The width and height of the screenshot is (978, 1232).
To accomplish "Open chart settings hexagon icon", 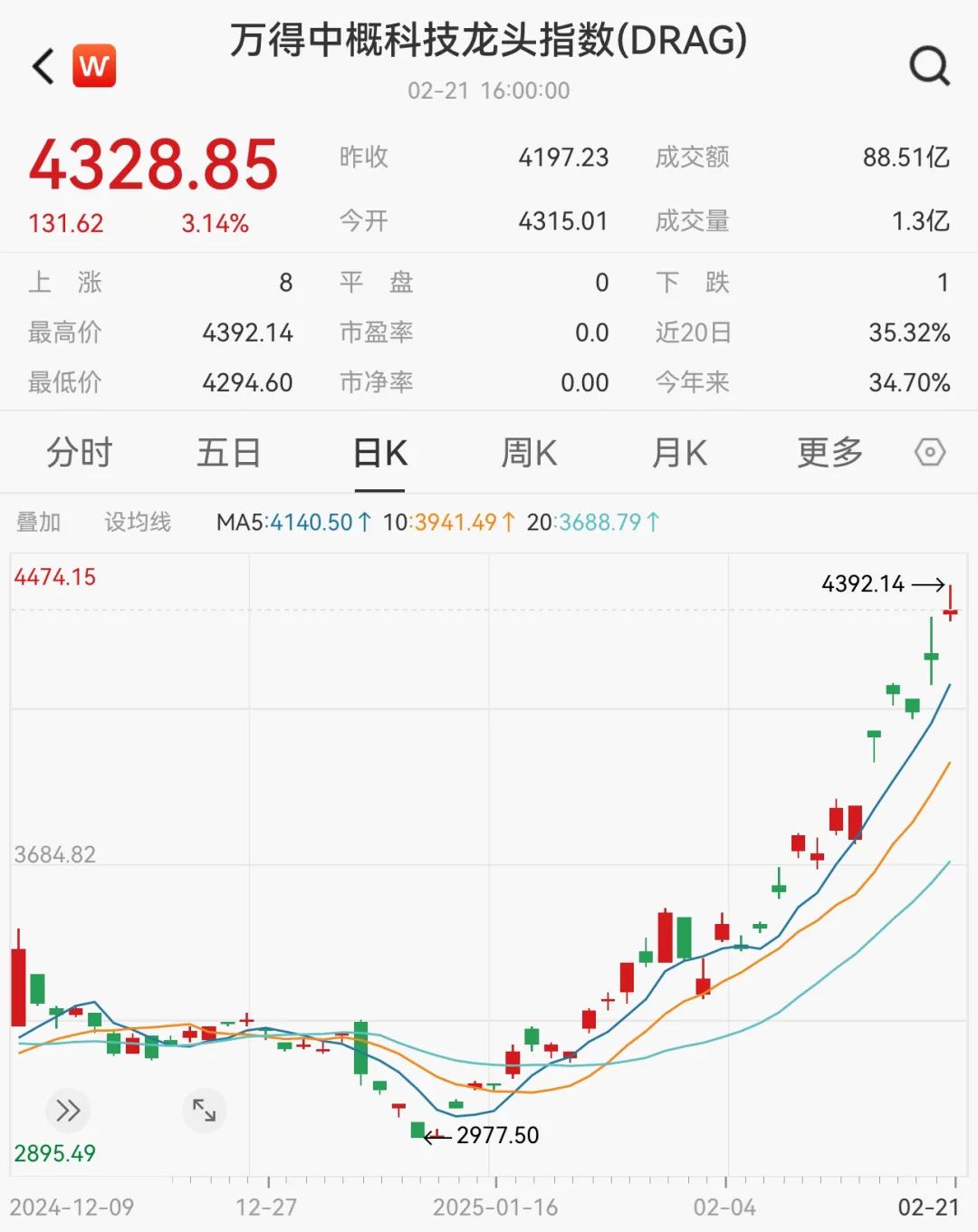I will 930,452.
